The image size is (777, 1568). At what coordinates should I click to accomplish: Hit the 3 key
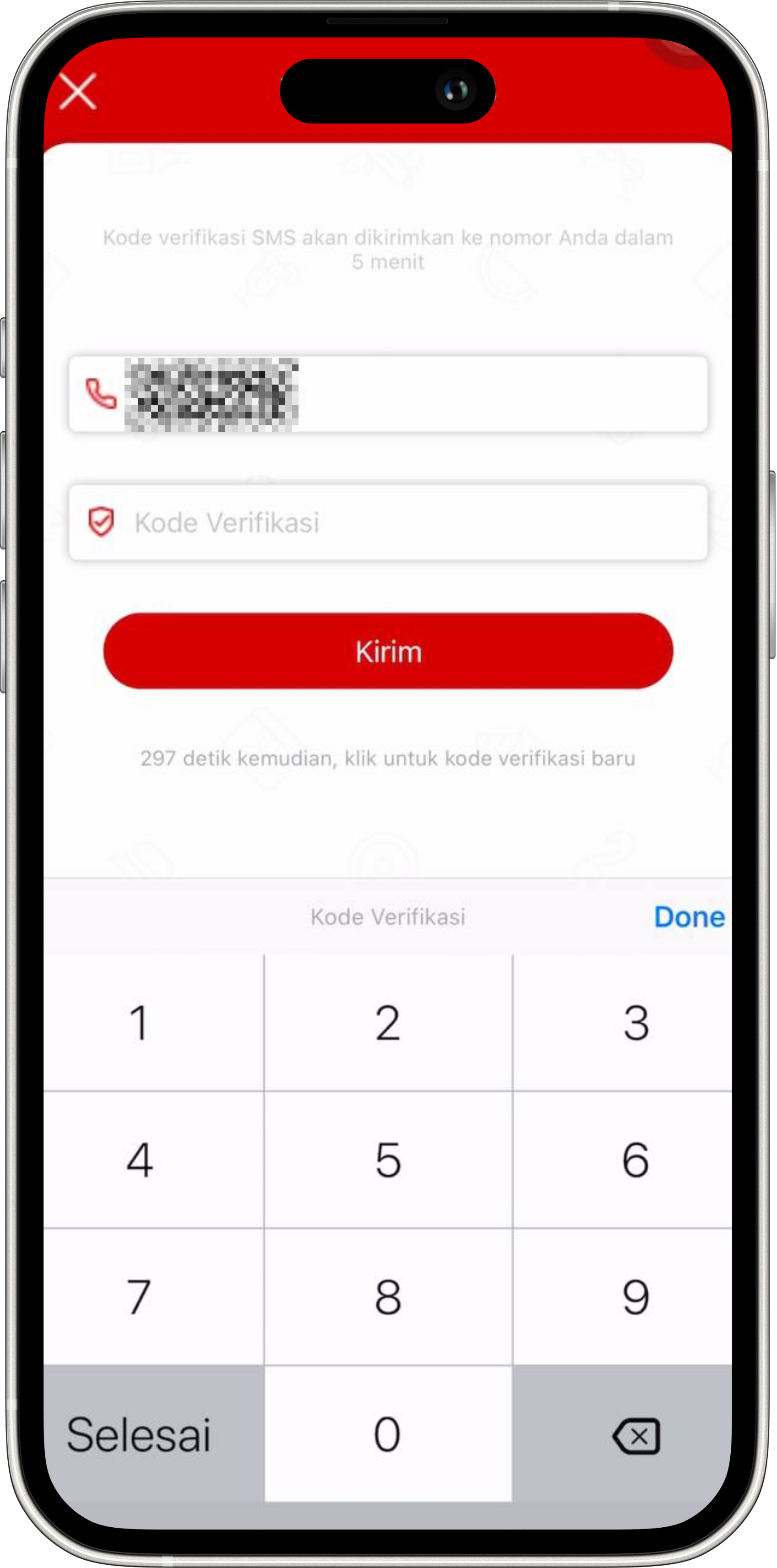636,1023
